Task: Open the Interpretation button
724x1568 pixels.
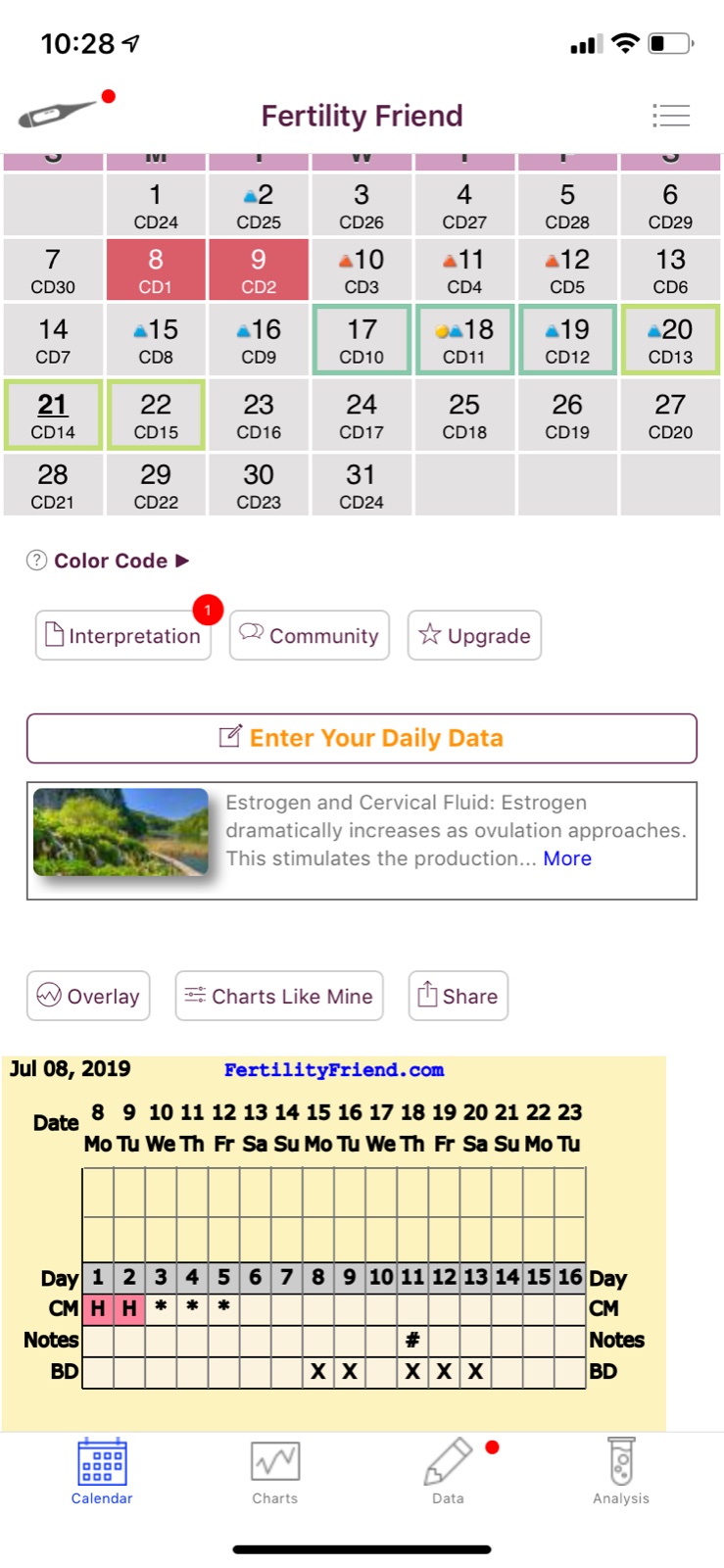Action: coord(123,635)
